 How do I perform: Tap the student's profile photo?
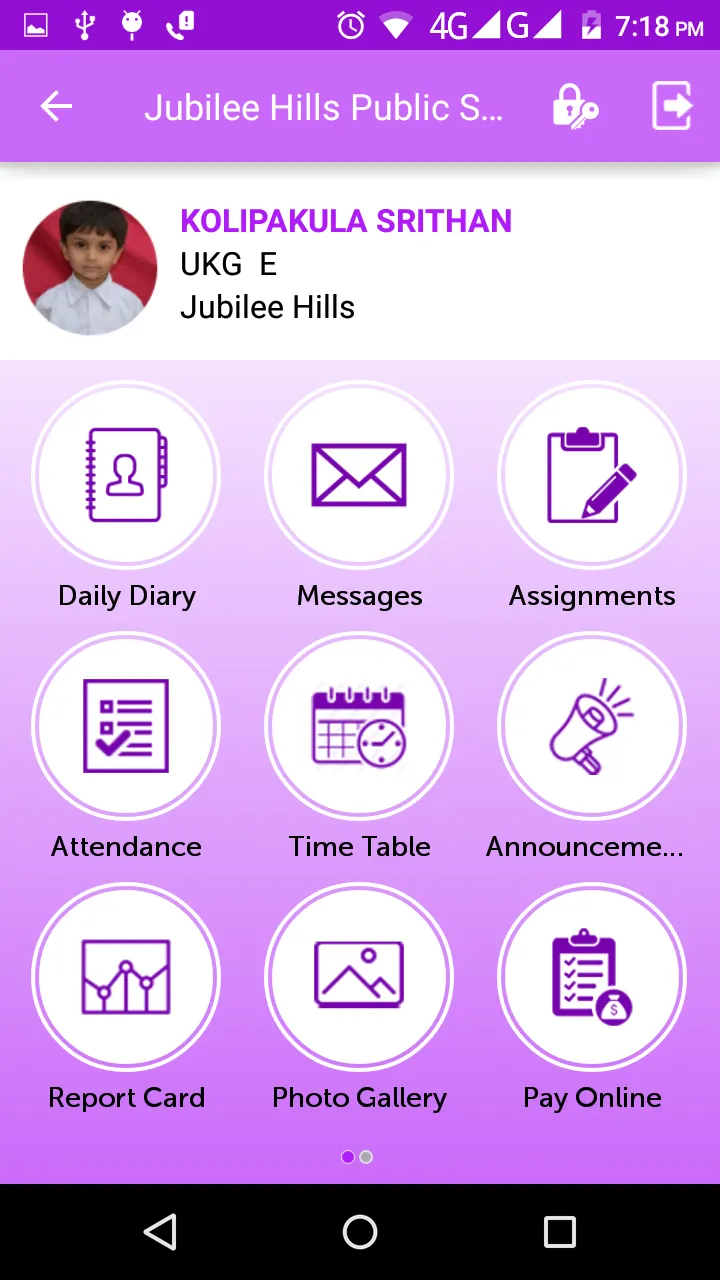90,267
